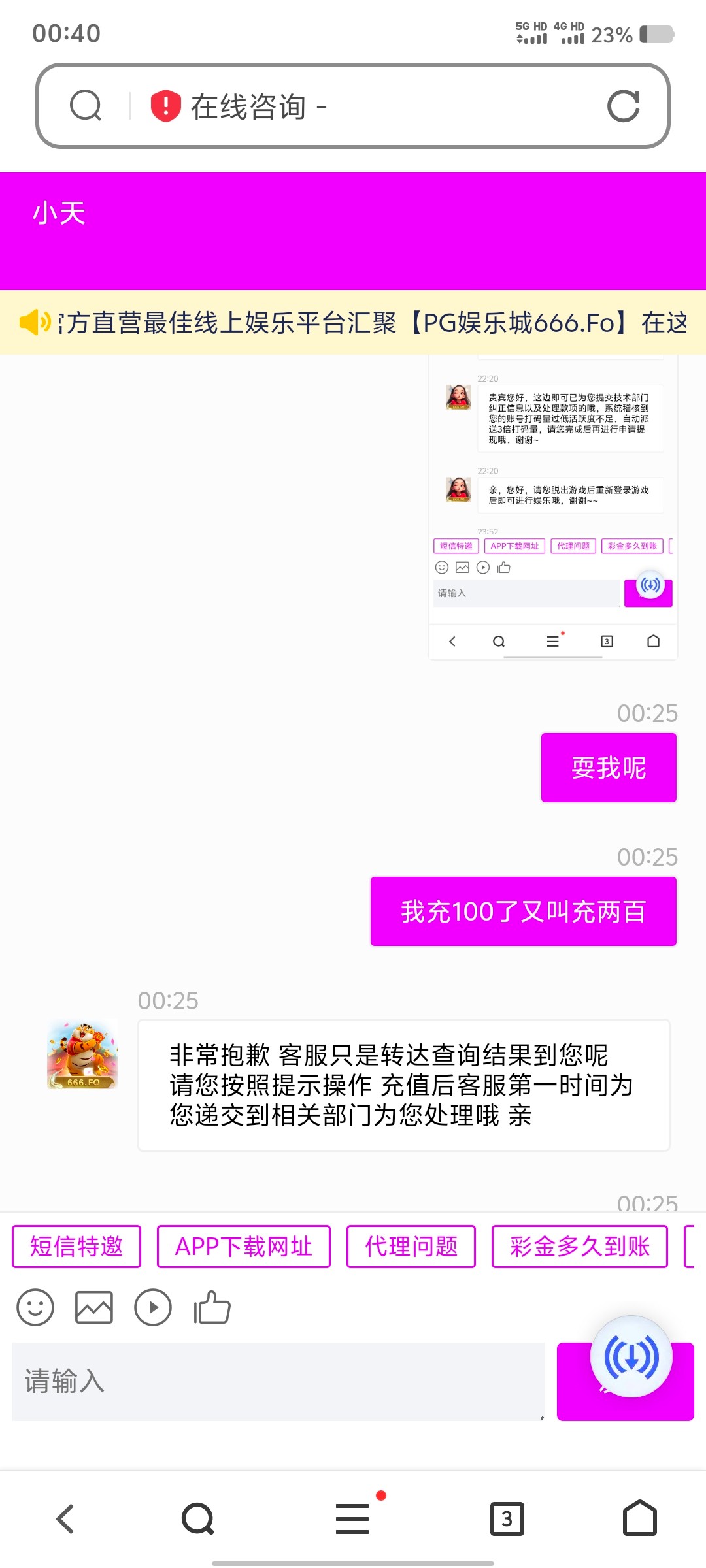
Task: Mute the announcement speaker icon
Action: [36, 321]
